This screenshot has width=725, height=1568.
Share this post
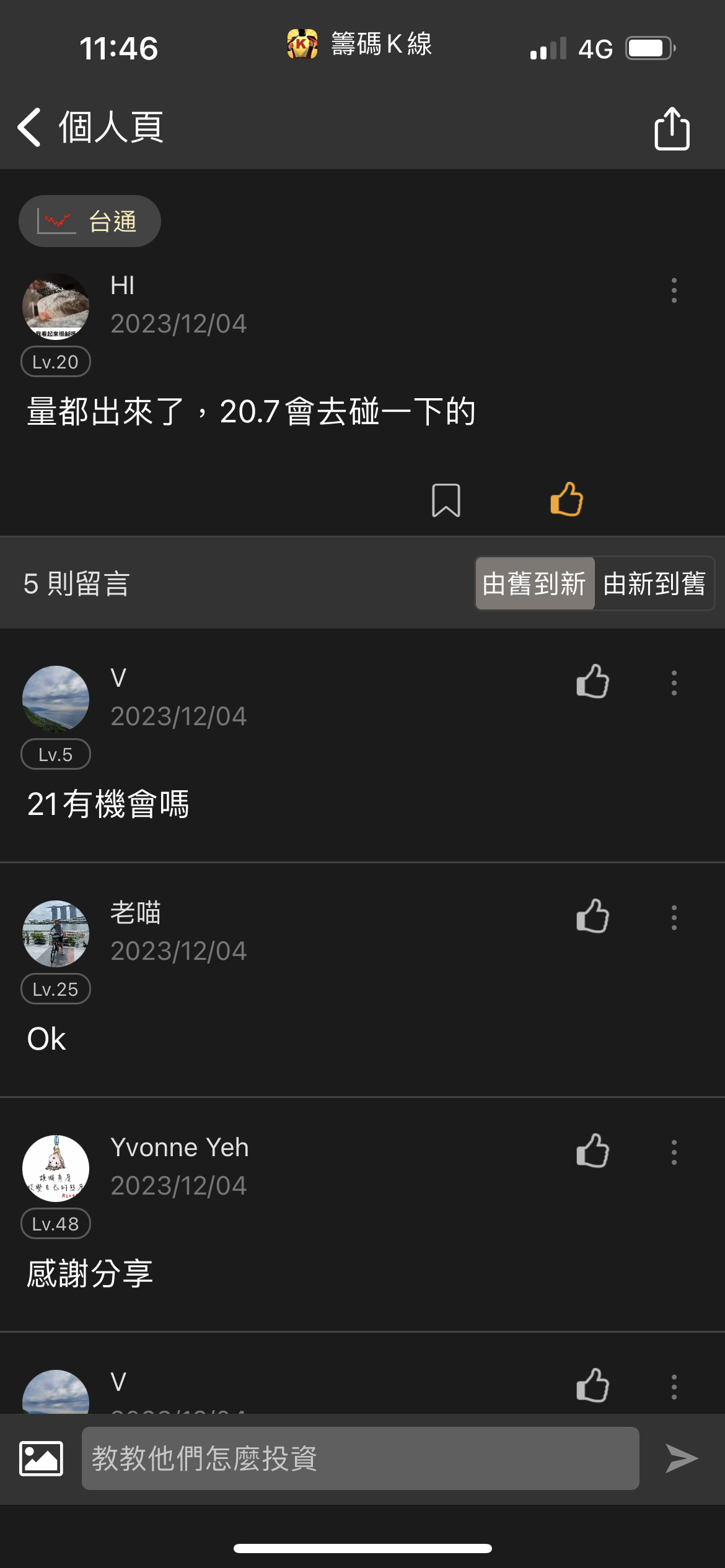point(672,128)
